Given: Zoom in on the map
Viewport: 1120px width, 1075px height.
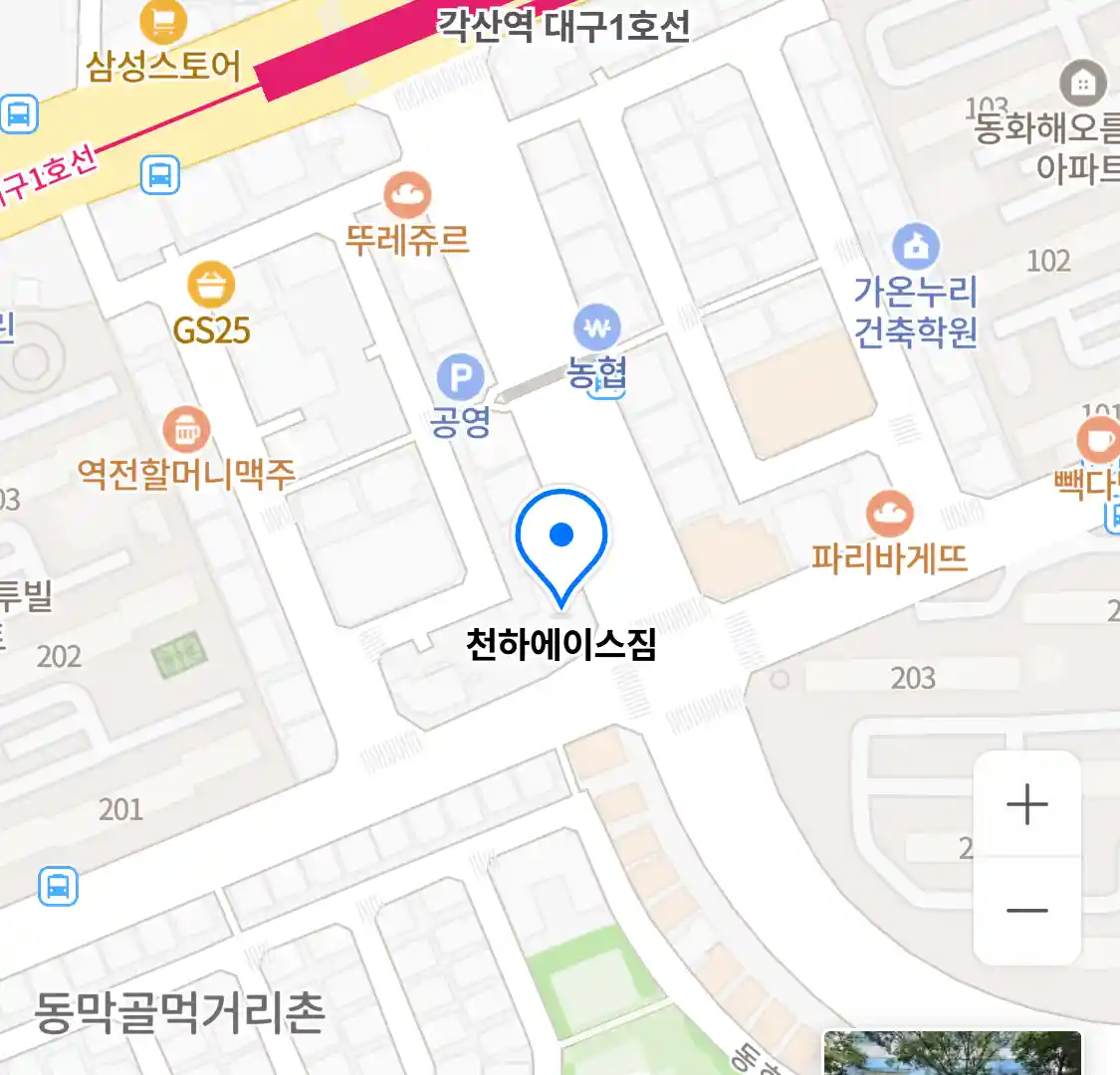Looking at the screenshot, I should coord(1026,804).
